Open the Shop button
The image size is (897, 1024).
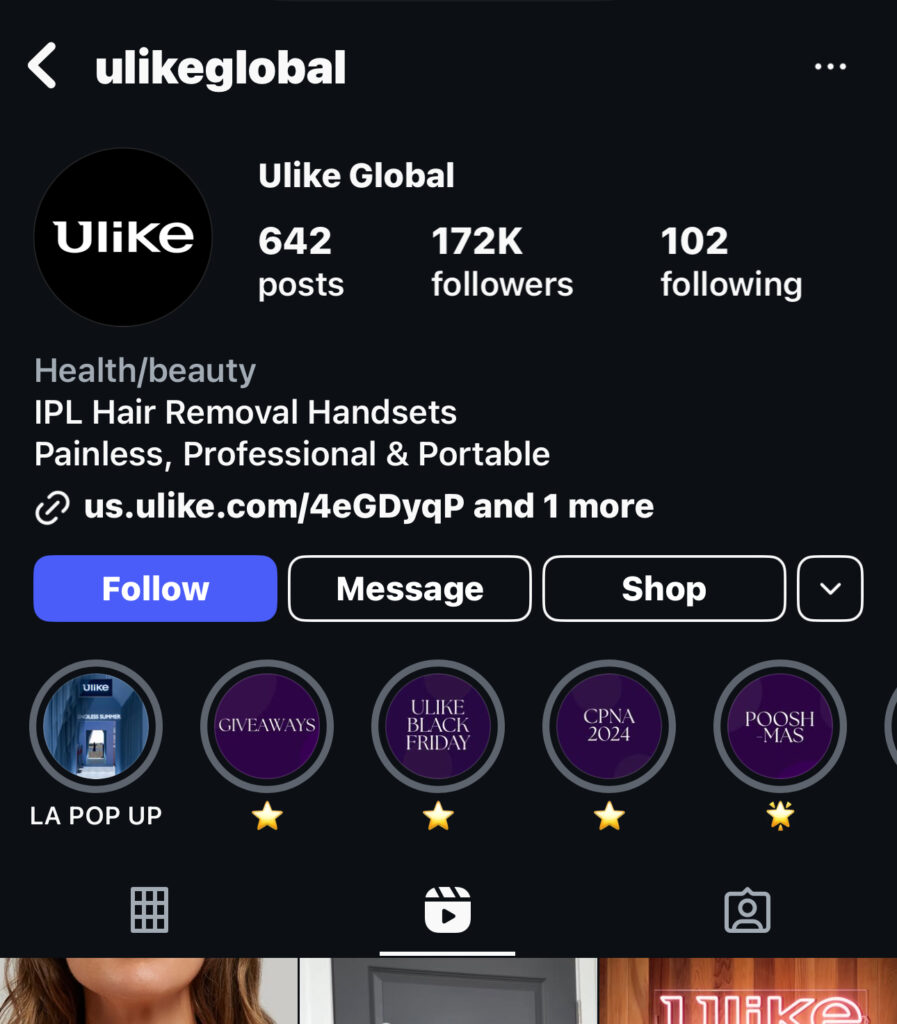tap(664, 589)
